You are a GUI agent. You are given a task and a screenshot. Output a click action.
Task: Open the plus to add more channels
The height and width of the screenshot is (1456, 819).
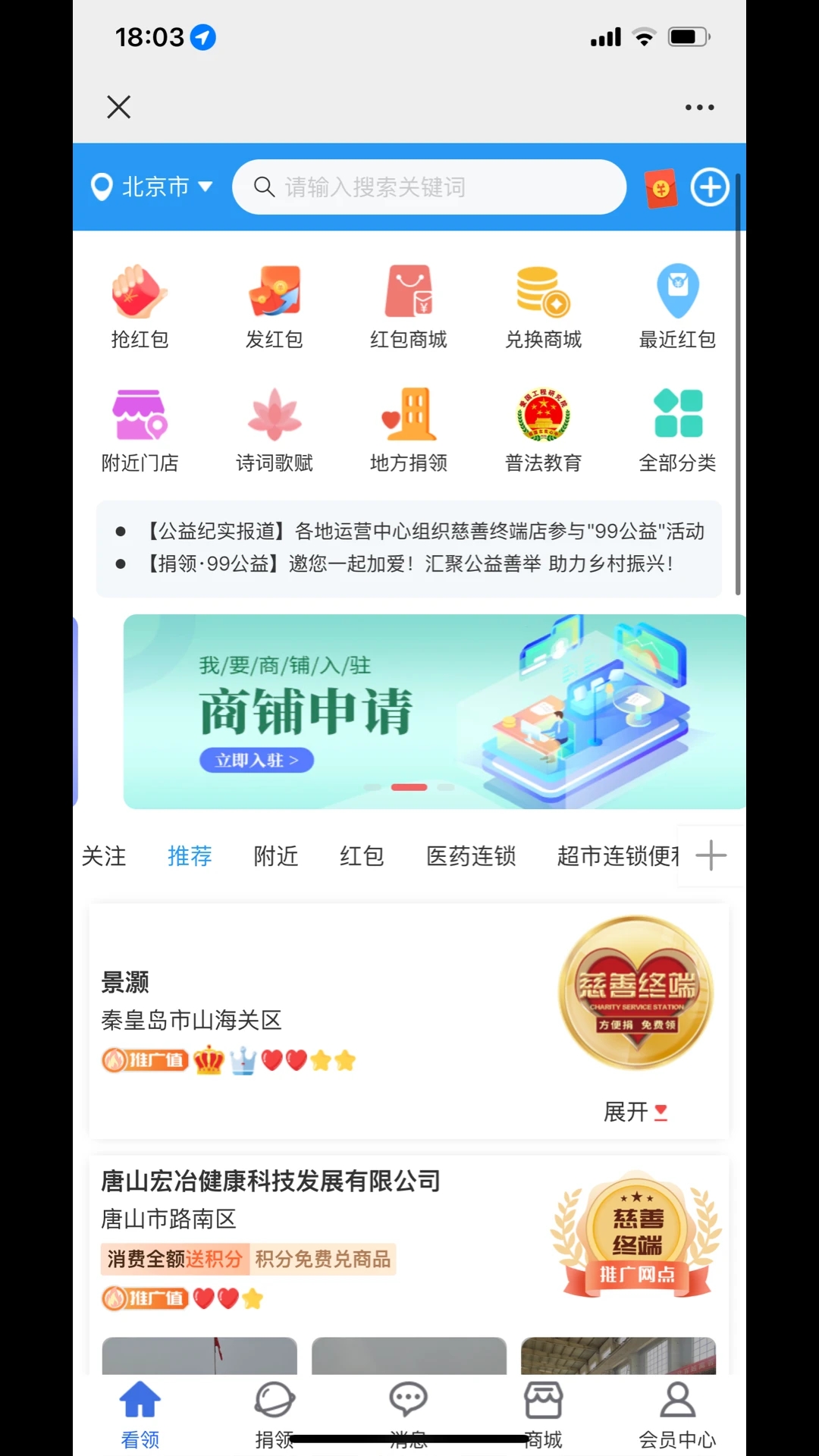[710, 855]
